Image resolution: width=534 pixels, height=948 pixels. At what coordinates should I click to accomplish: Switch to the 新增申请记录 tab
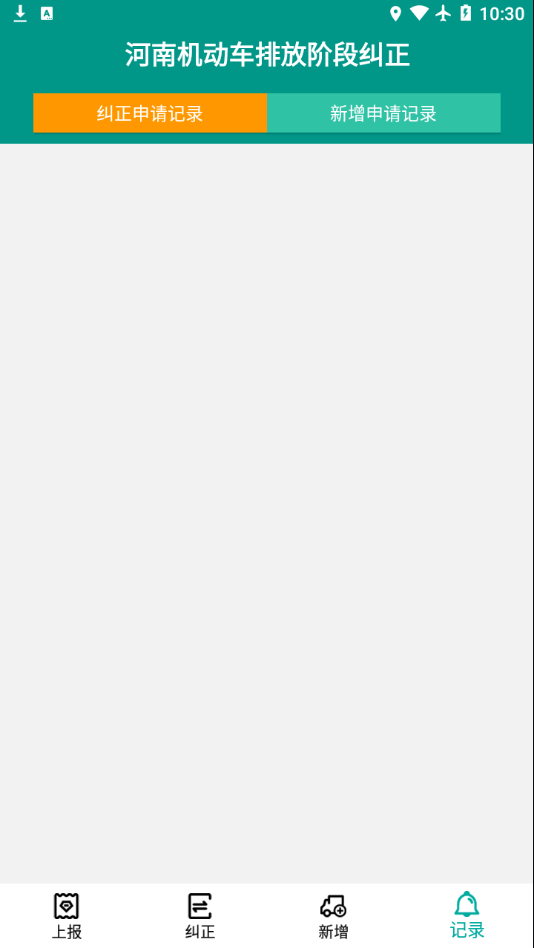(x=383, y=113)
